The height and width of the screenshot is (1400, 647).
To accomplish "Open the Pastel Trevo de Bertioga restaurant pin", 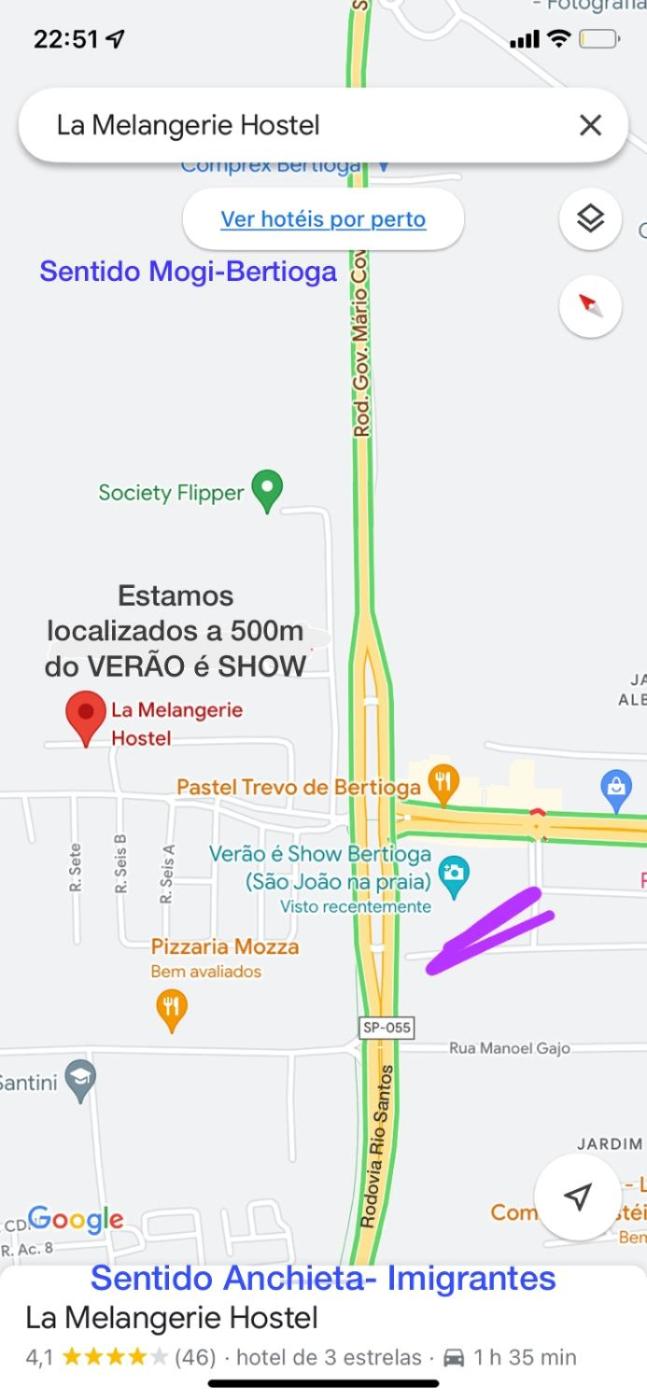I will [443, 779].
